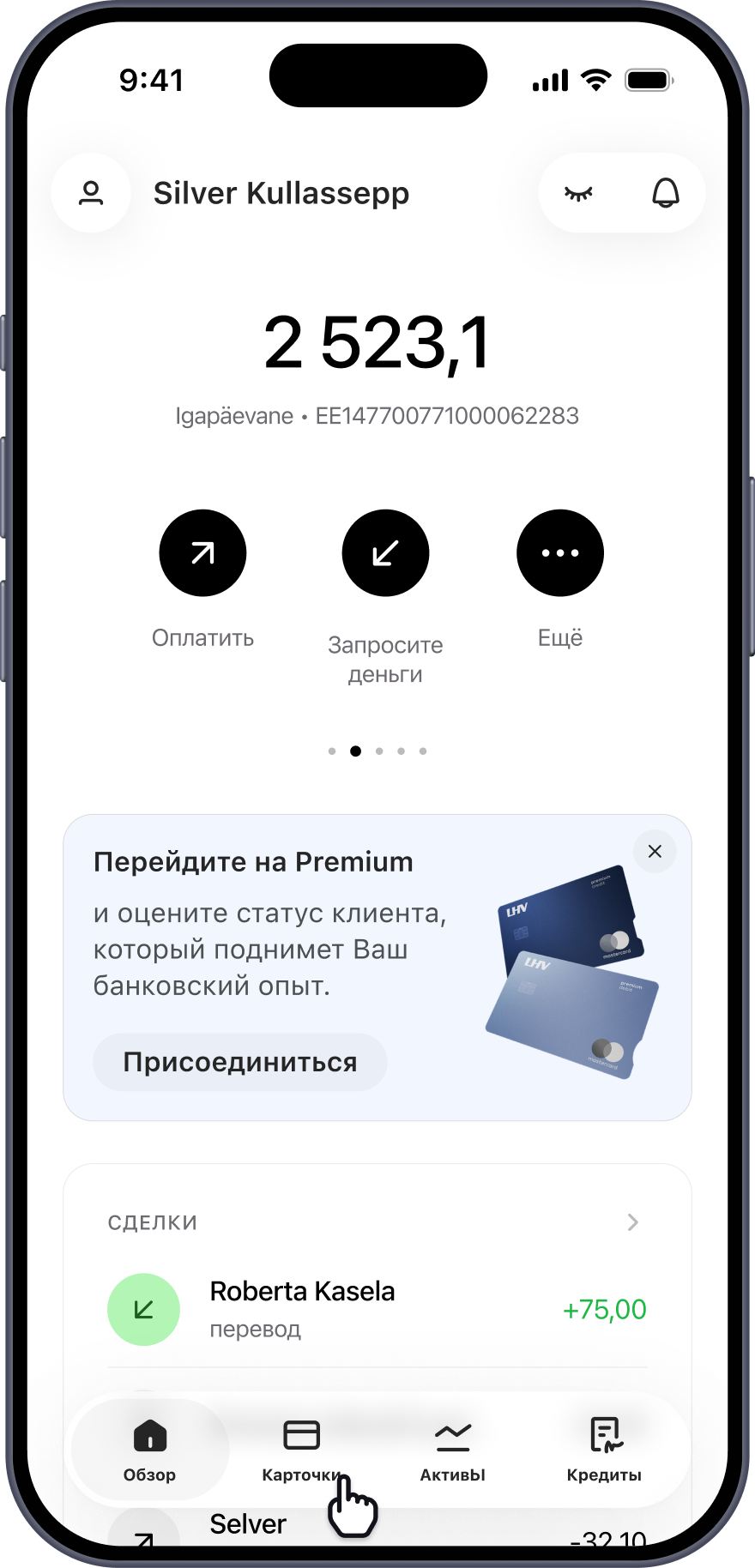Hide the balance with the eye icon

[x=578, y=193]
